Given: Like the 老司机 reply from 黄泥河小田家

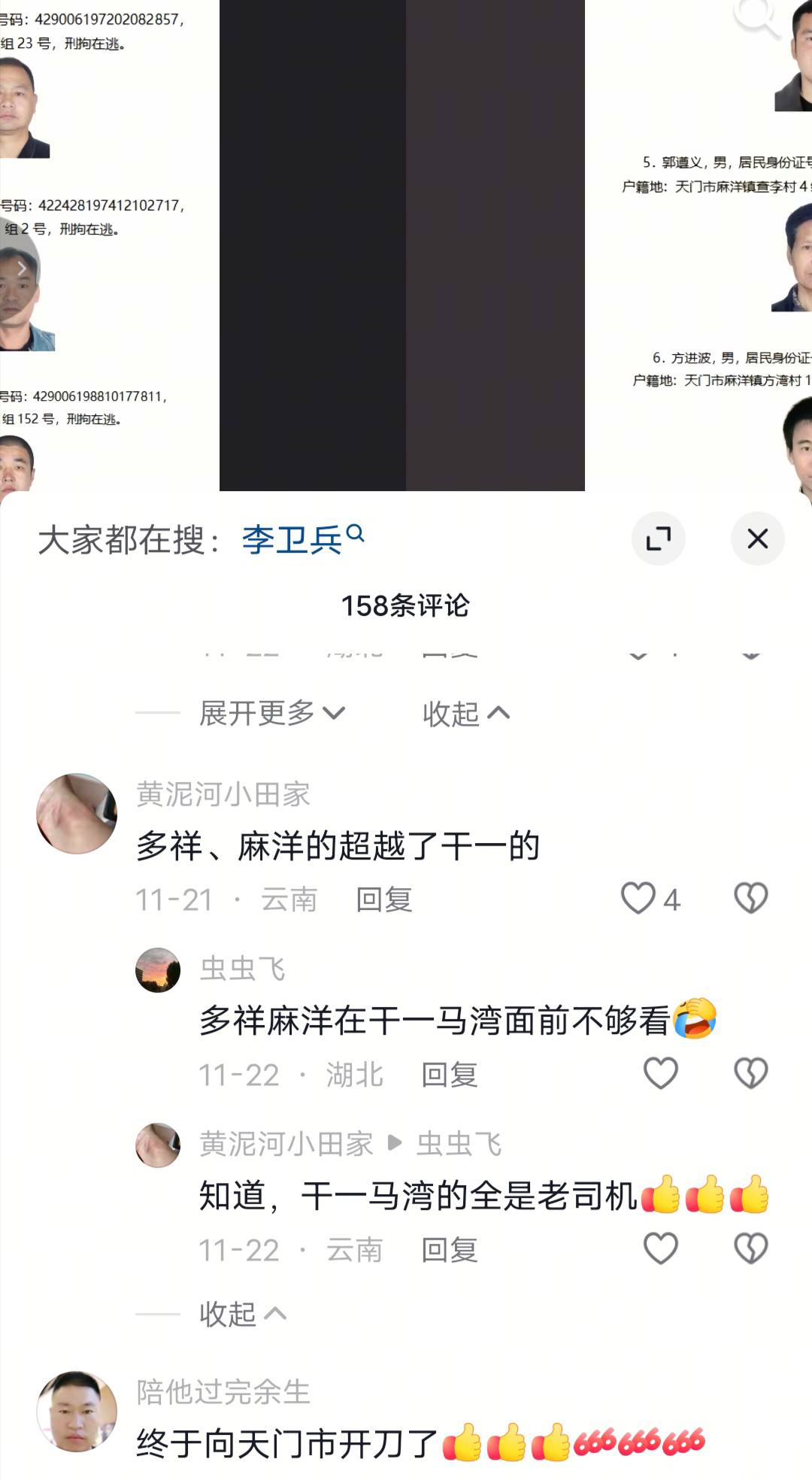Looking at the screenshot, I should click(x=661, y=1248).
